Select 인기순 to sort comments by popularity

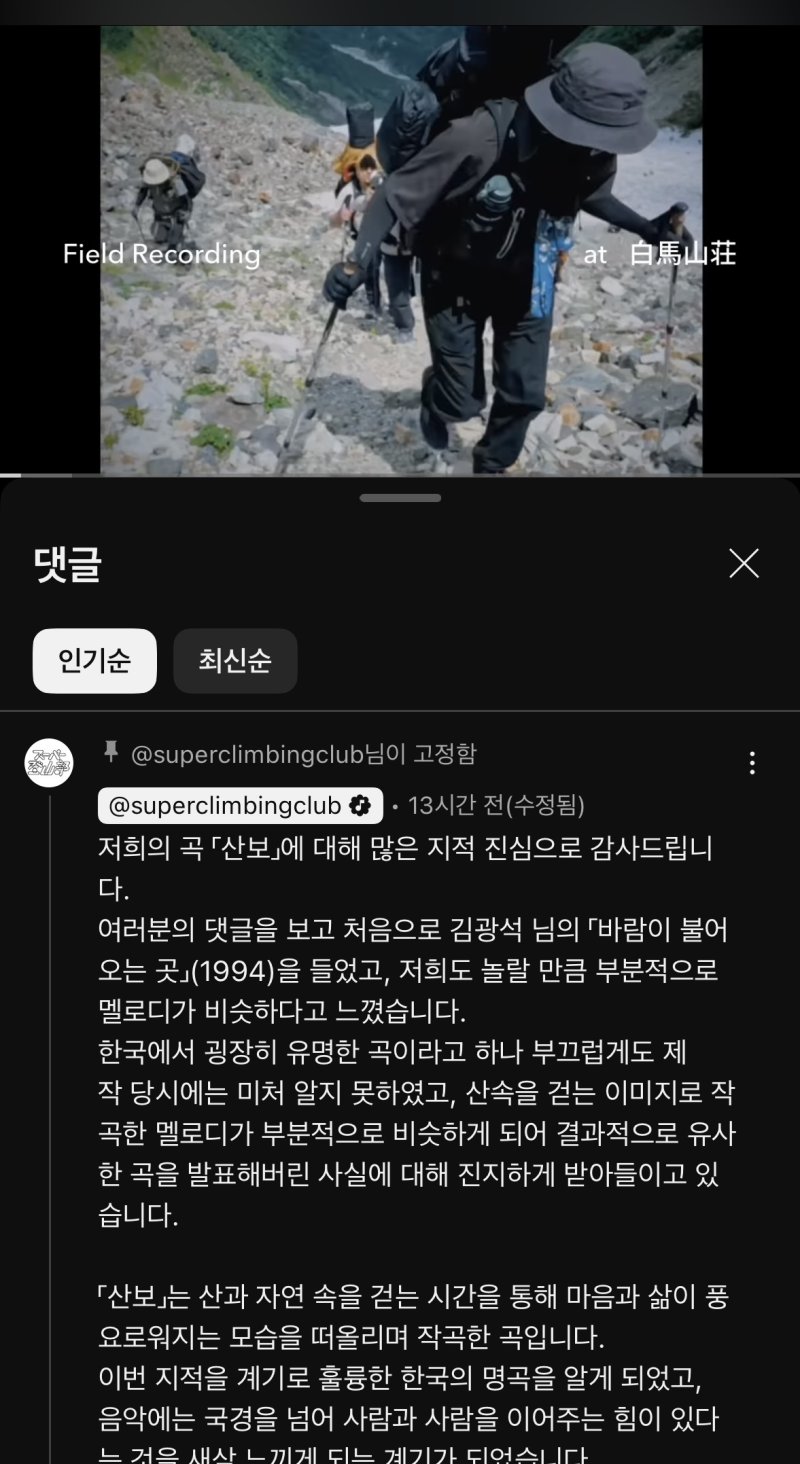pyautogui.click(x=94, y=661)
